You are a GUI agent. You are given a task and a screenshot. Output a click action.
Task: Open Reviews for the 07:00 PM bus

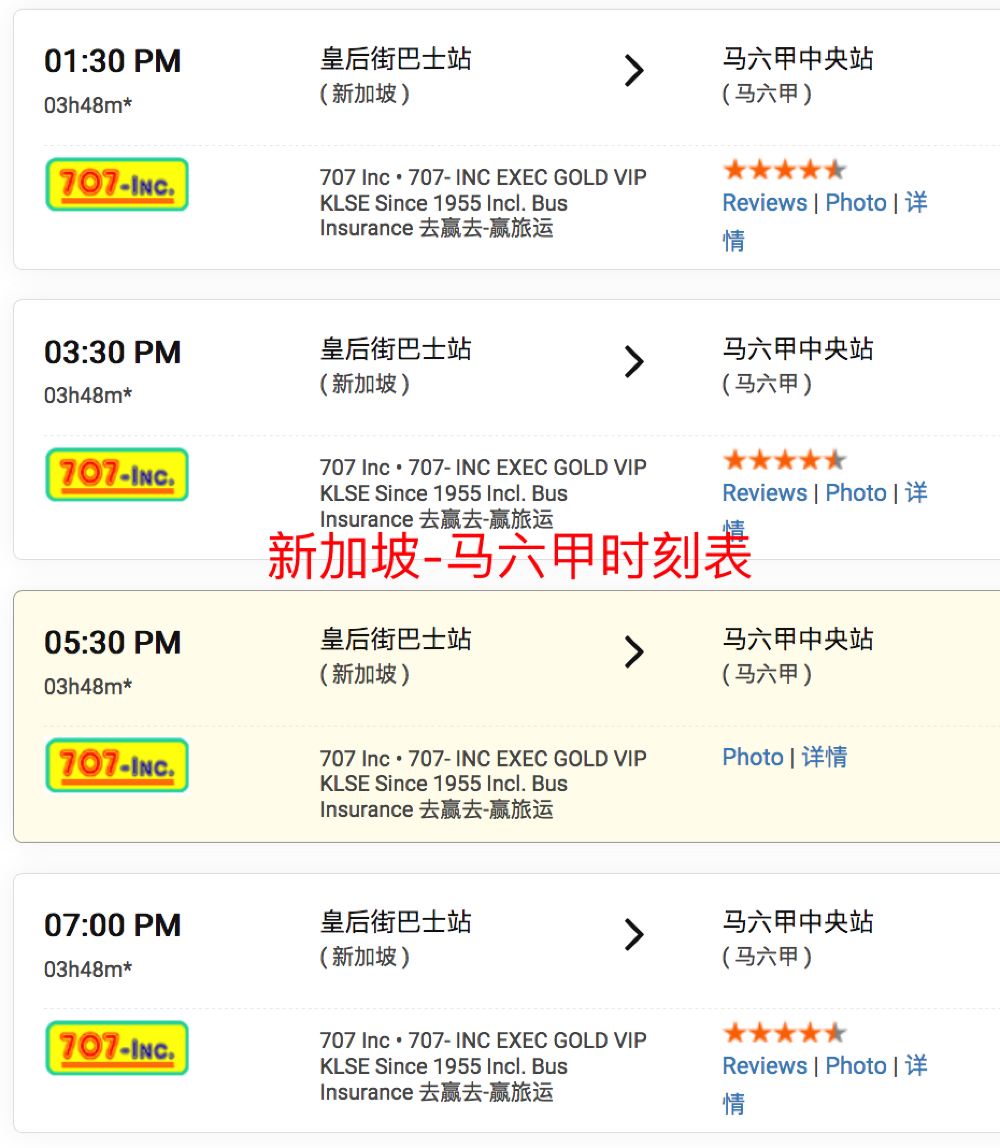click(764, 1066)
